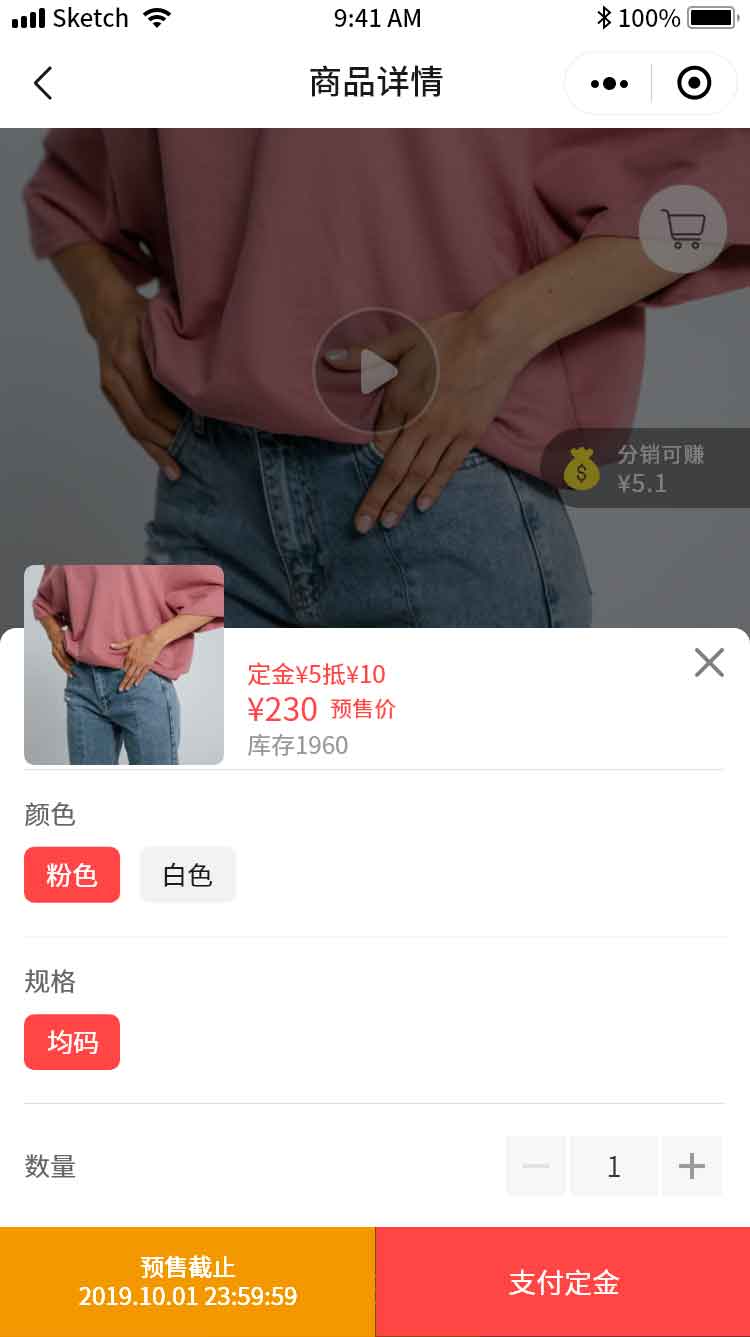Go back from the 商品详情 page
Image resolution: width=750 pixels, height=1337 pixels.
[43, 83]
